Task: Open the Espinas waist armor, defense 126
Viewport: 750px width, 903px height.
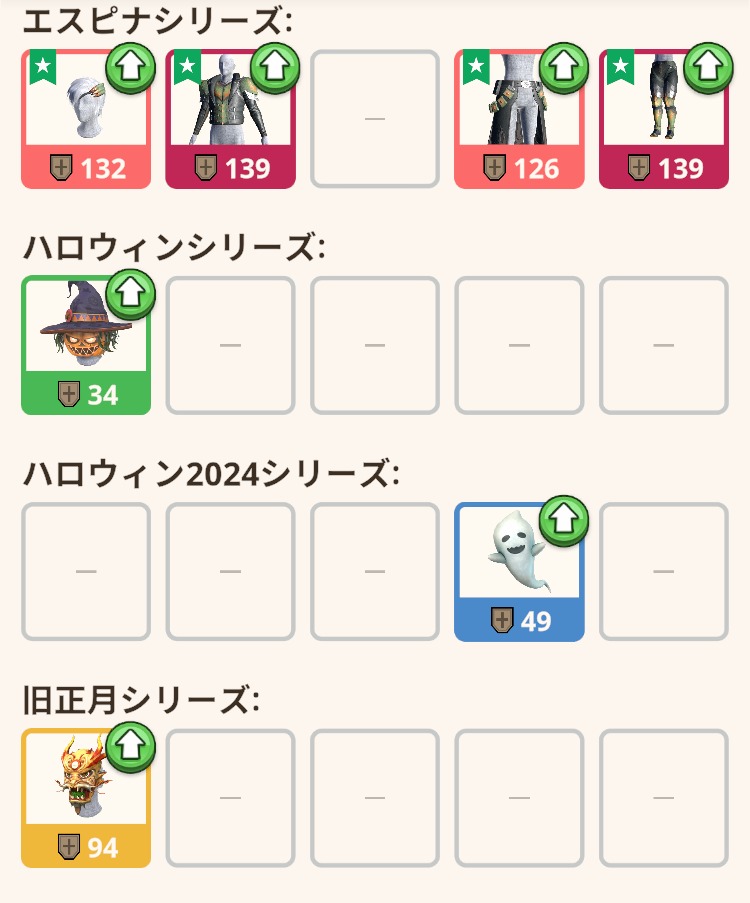Action: click(x=519, y=120)
